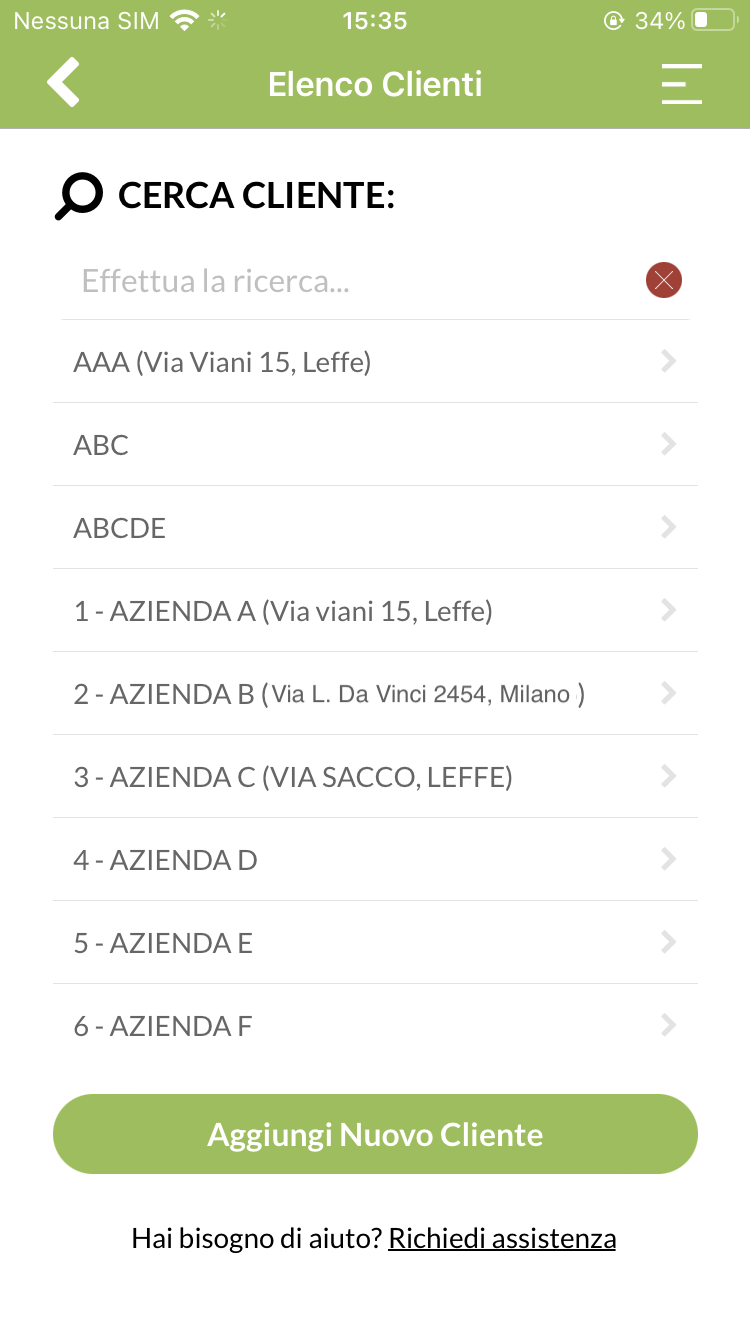Tap Aggiungi Nuovo Cliente button
Viewport: 750px width, 1334px height.
pyautogui.click(x=375, y=1134)
